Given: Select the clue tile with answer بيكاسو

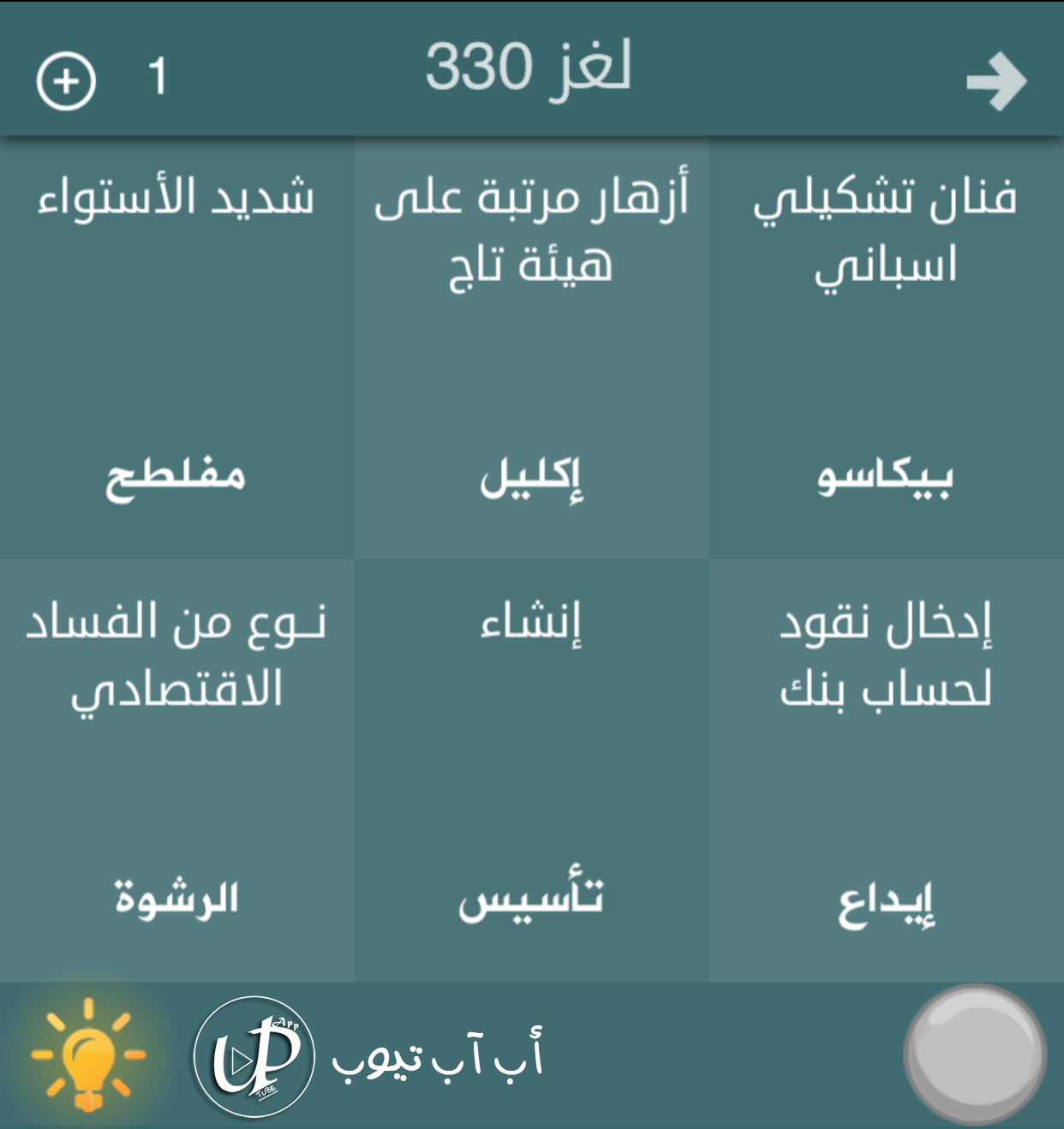Looking at the screenshot, I should [886, 347].
